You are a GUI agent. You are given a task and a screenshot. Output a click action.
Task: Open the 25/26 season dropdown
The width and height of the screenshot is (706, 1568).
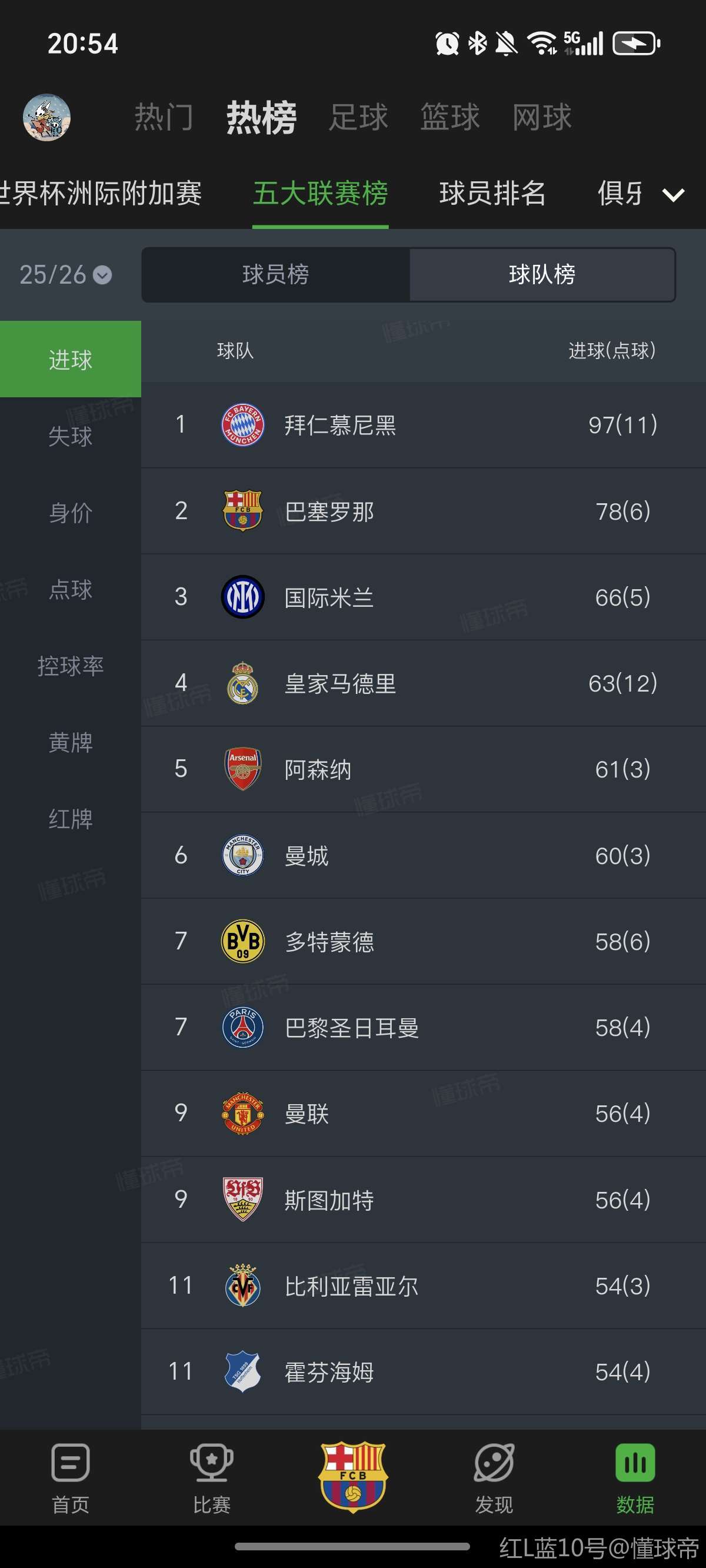(65, 274)
